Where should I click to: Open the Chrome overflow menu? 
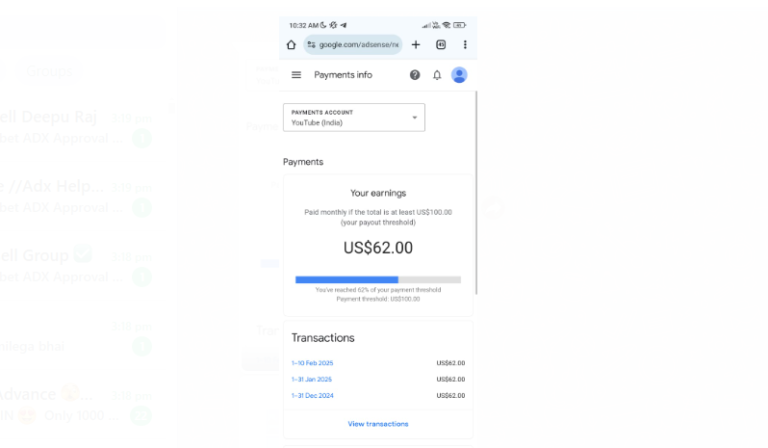click(x=465, y=45)
